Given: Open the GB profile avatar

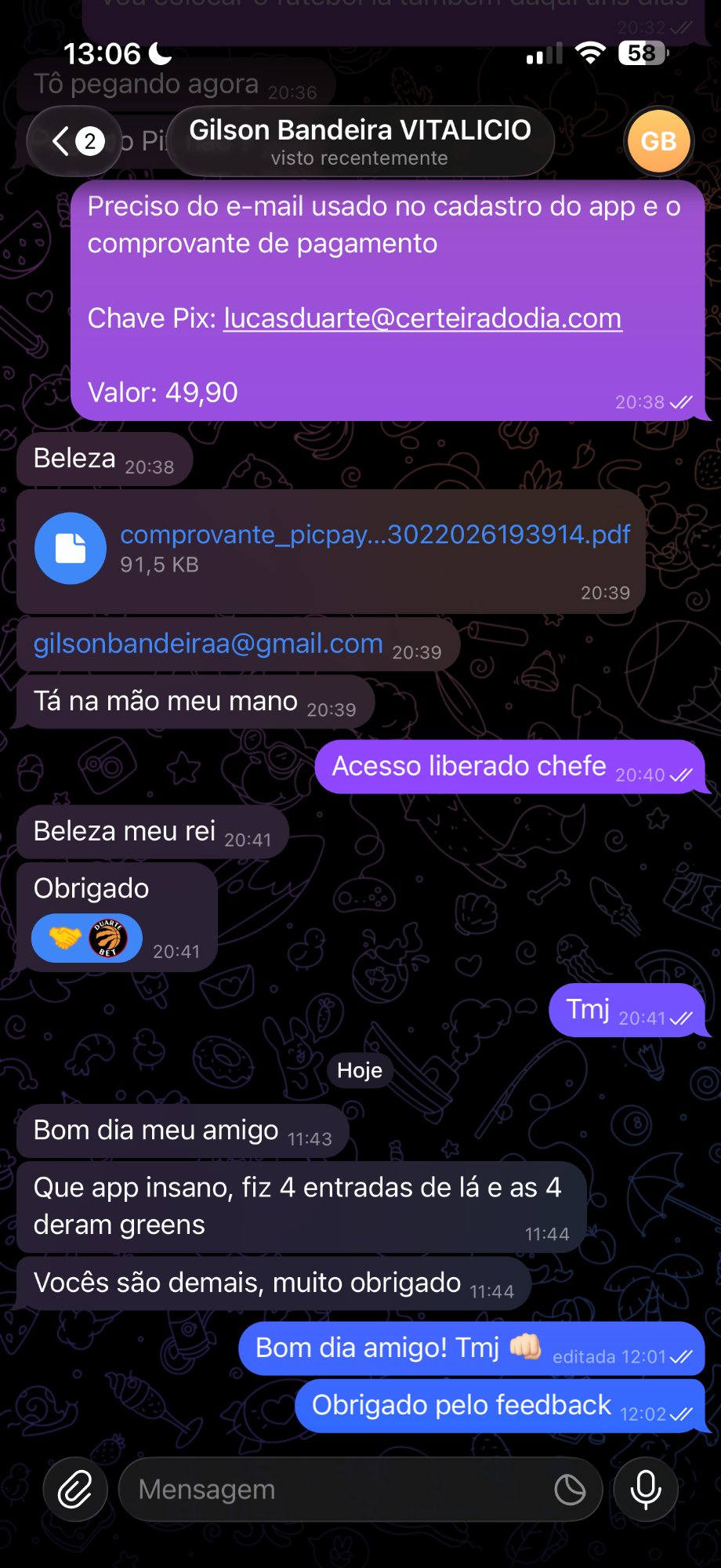Looking at the screenshot, I should (x=658, y=141).
